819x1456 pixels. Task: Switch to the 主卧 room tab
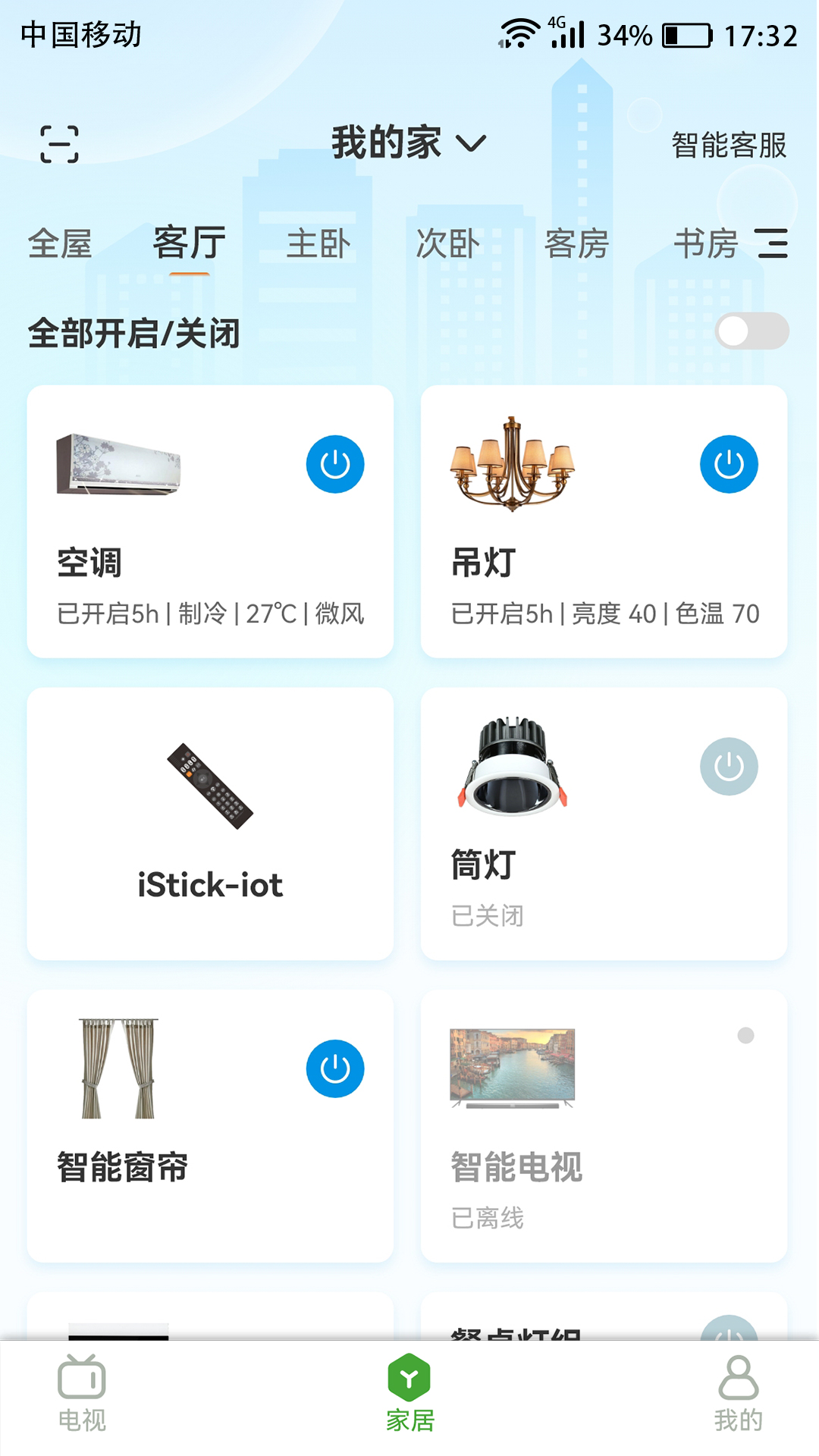[x=318, y=244]
